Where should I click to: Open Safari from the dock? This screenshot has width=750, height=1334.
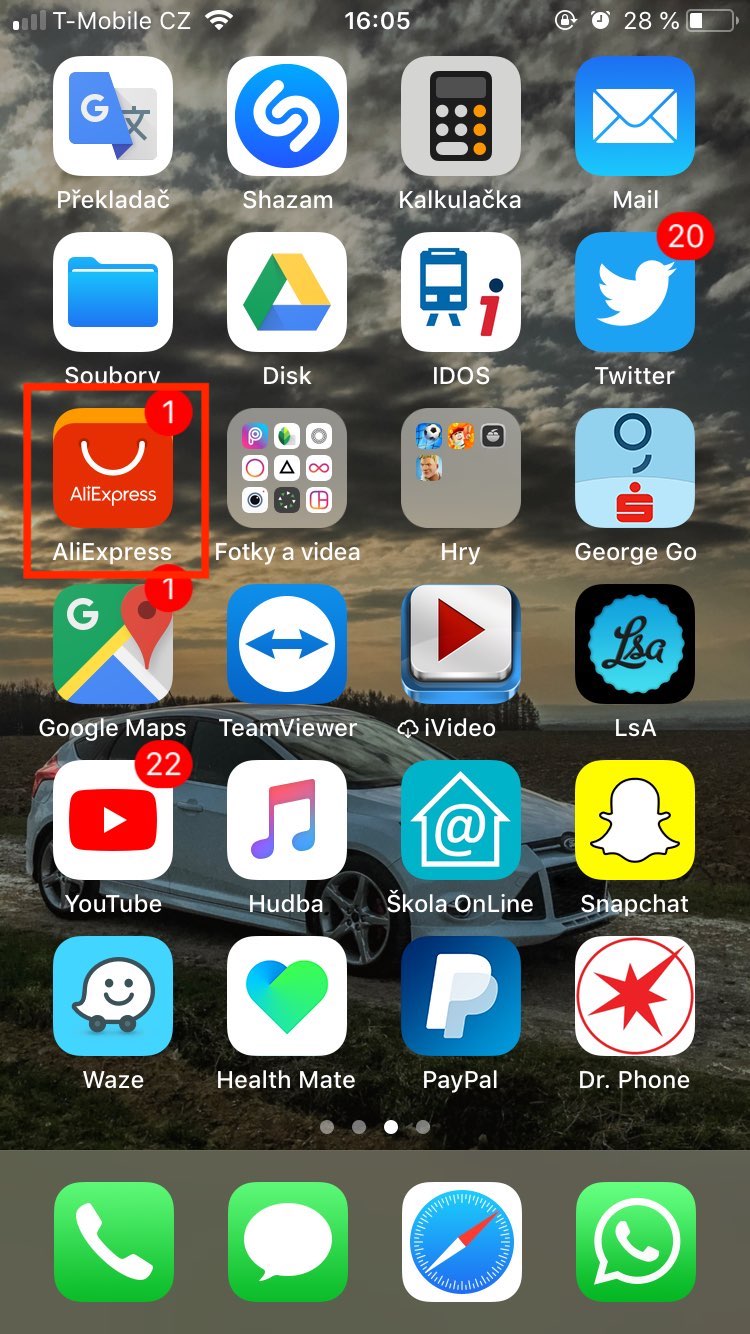[x=461, y=1241]
